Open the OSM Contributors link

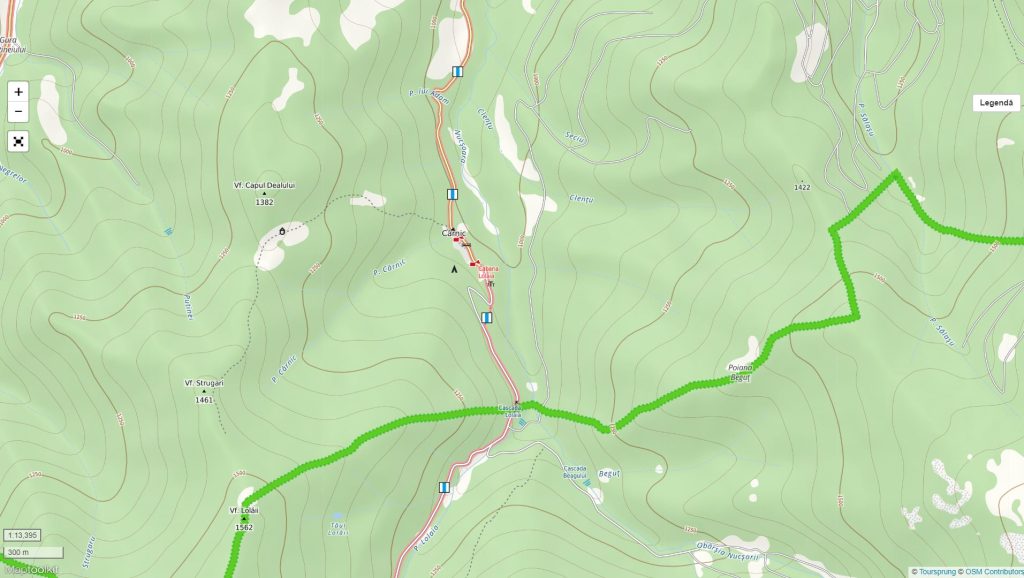coord(994,572)
